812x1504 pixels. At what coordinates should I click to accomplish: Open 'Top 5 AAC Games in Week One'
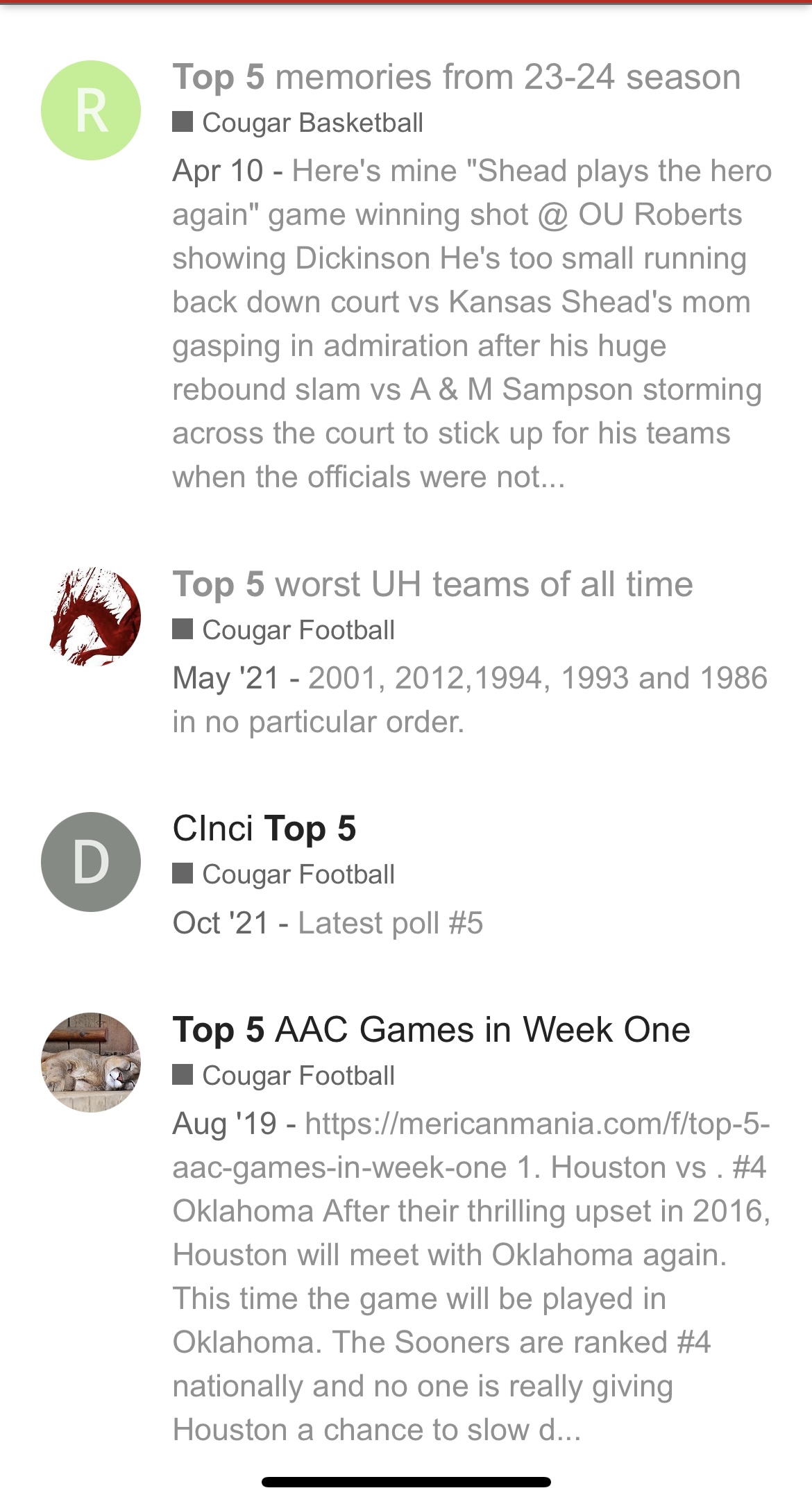coord(431,1030)
